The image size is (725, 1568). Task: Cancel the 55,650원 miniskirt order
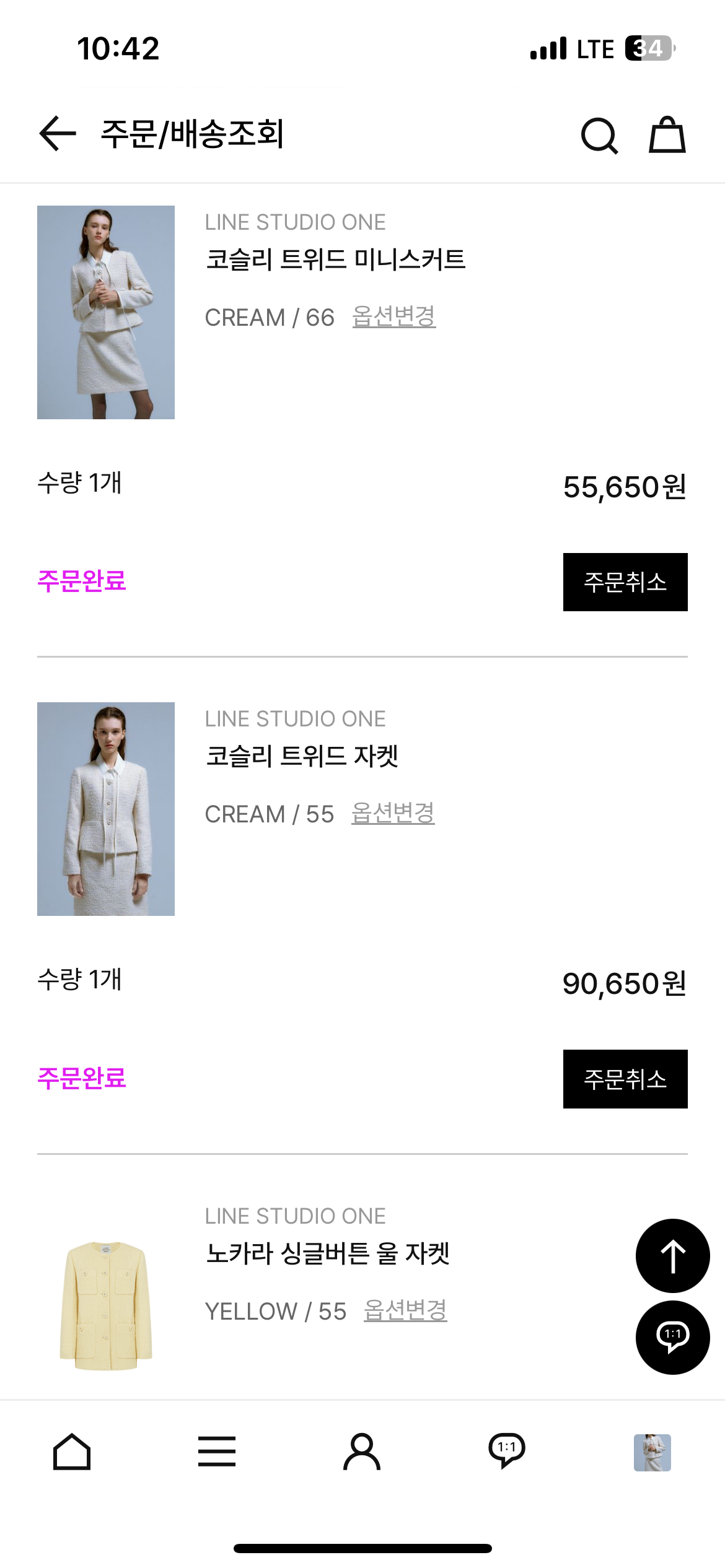[x=625, y=582]
